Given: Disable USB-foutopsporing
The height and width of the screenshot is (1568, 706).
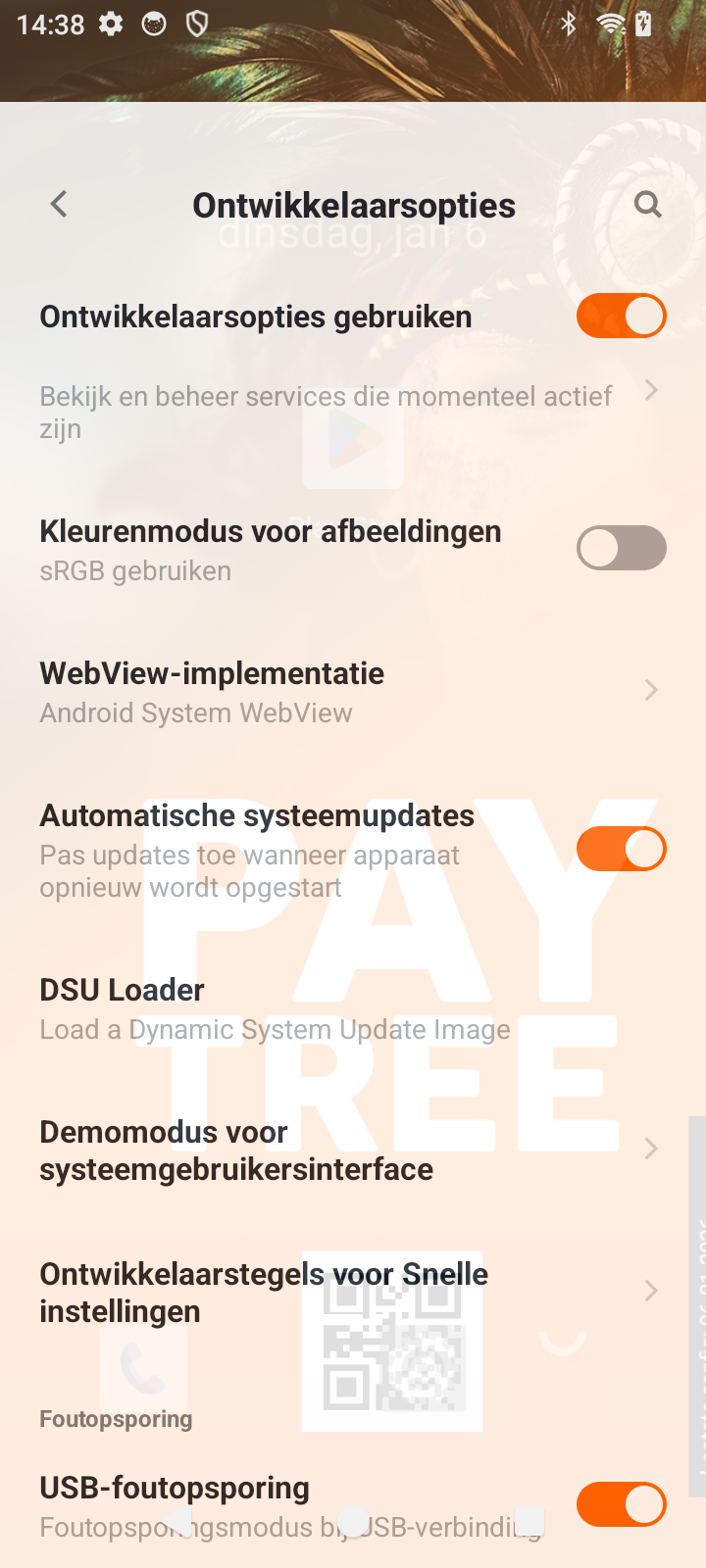Looking at the screenshot, I should click(622, 1504).
